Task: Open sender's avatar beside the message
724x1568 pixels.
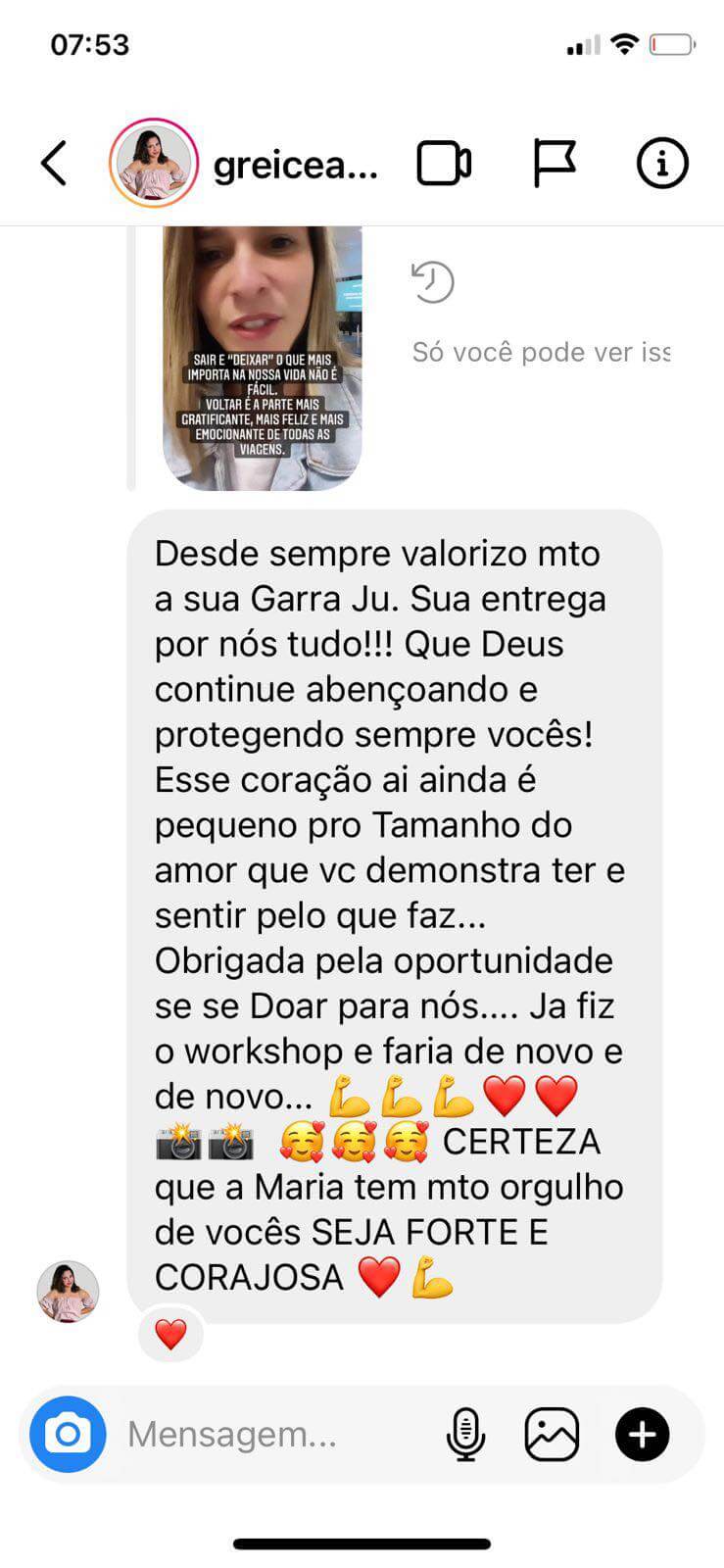Action: click(68, 1291)
